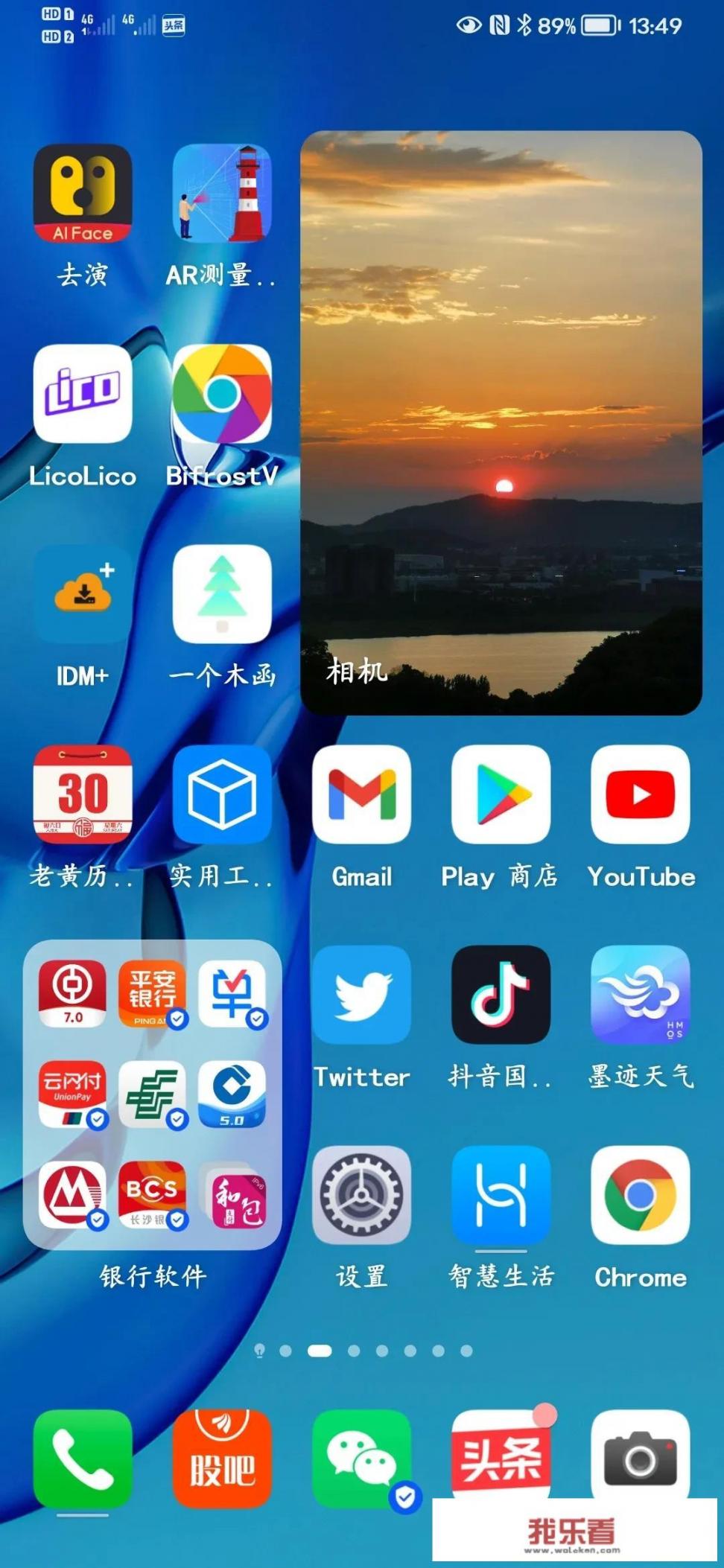Open IDM+ download manager
The width and height of the screenshot is (724, 1568).
pos(83,594)
